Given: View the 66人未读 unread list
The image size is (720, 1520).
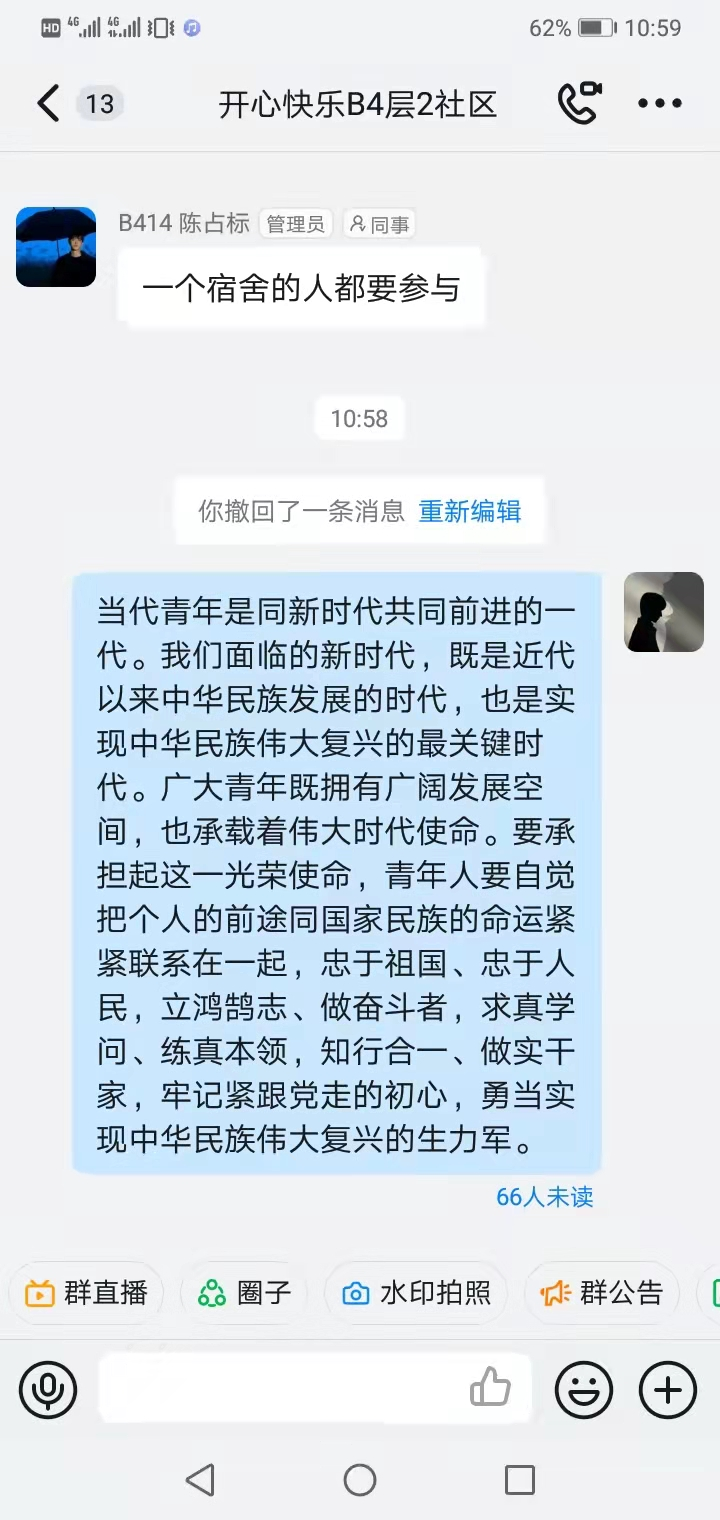Looking at the screenshot, I should click(545, 1197).
